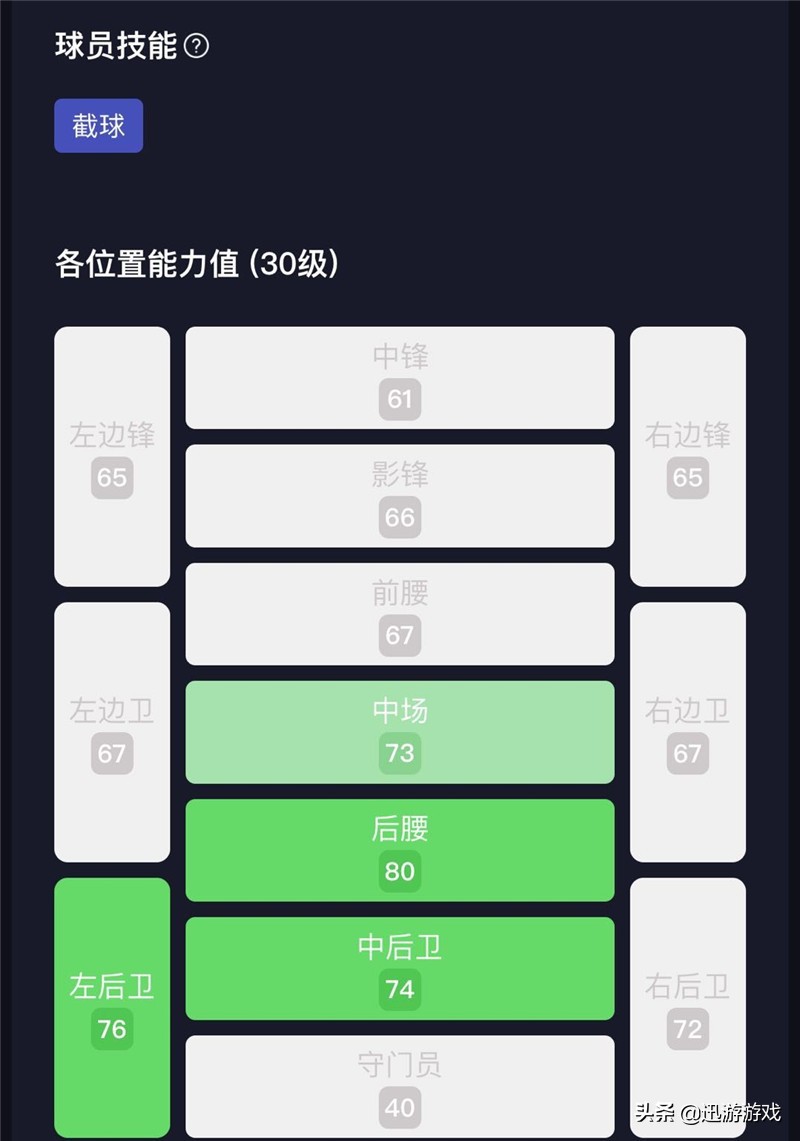Screen dimensions: 800x1141
Task: Click the 右边卫 rated 67 card
Action: pyautogui.click(x=688, y=731)
